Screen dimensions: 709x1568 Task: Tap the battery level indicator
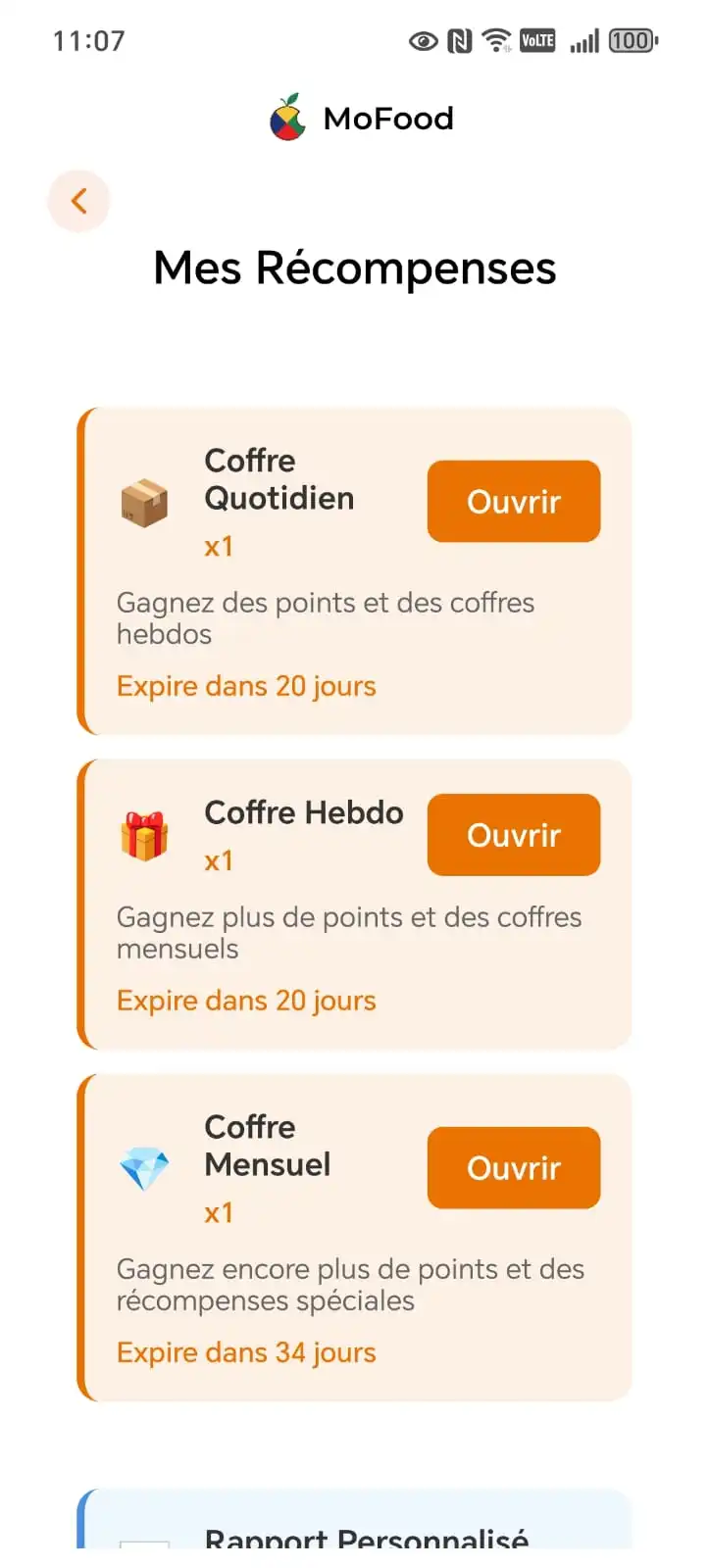click(x=632, y=40)
